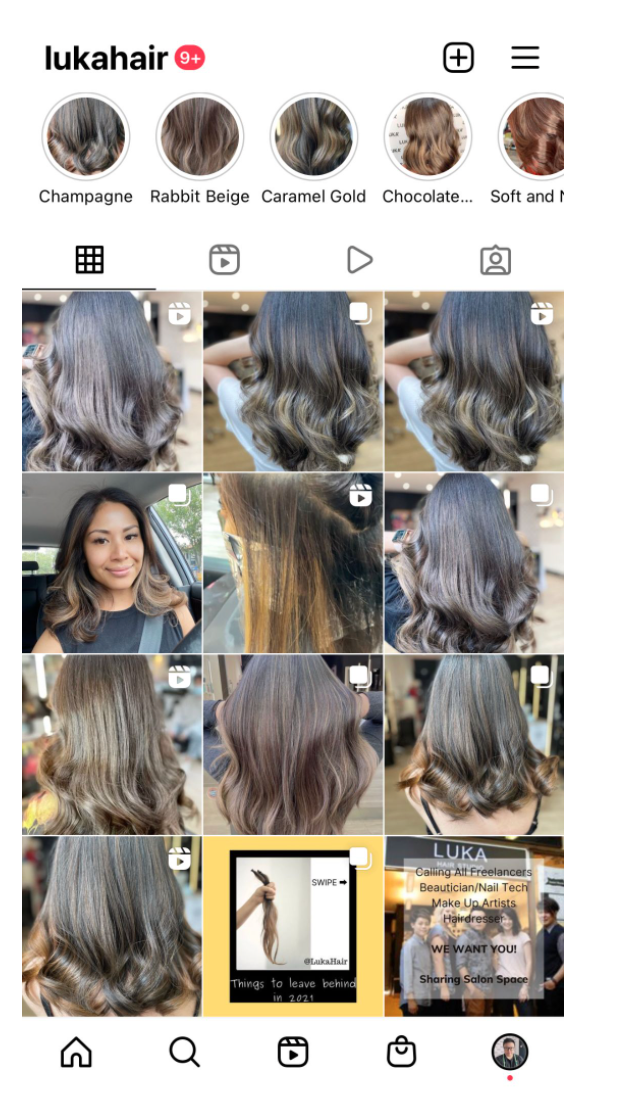The width and height of the screenshot is (638, 1118).
Task: Switch to the videos play tab
Action: pos(360,260)
